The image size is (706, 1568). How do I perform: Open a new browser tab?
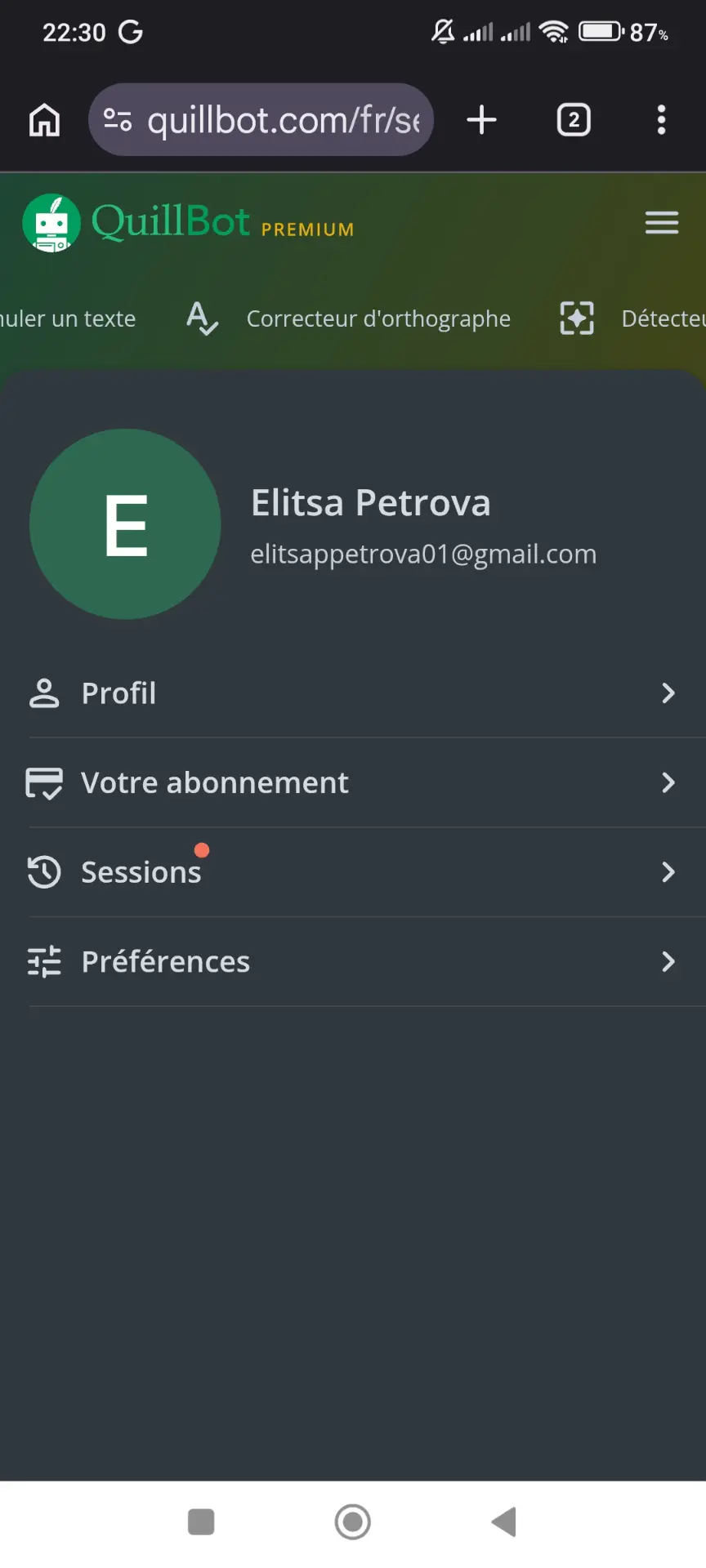click(482, 120)
